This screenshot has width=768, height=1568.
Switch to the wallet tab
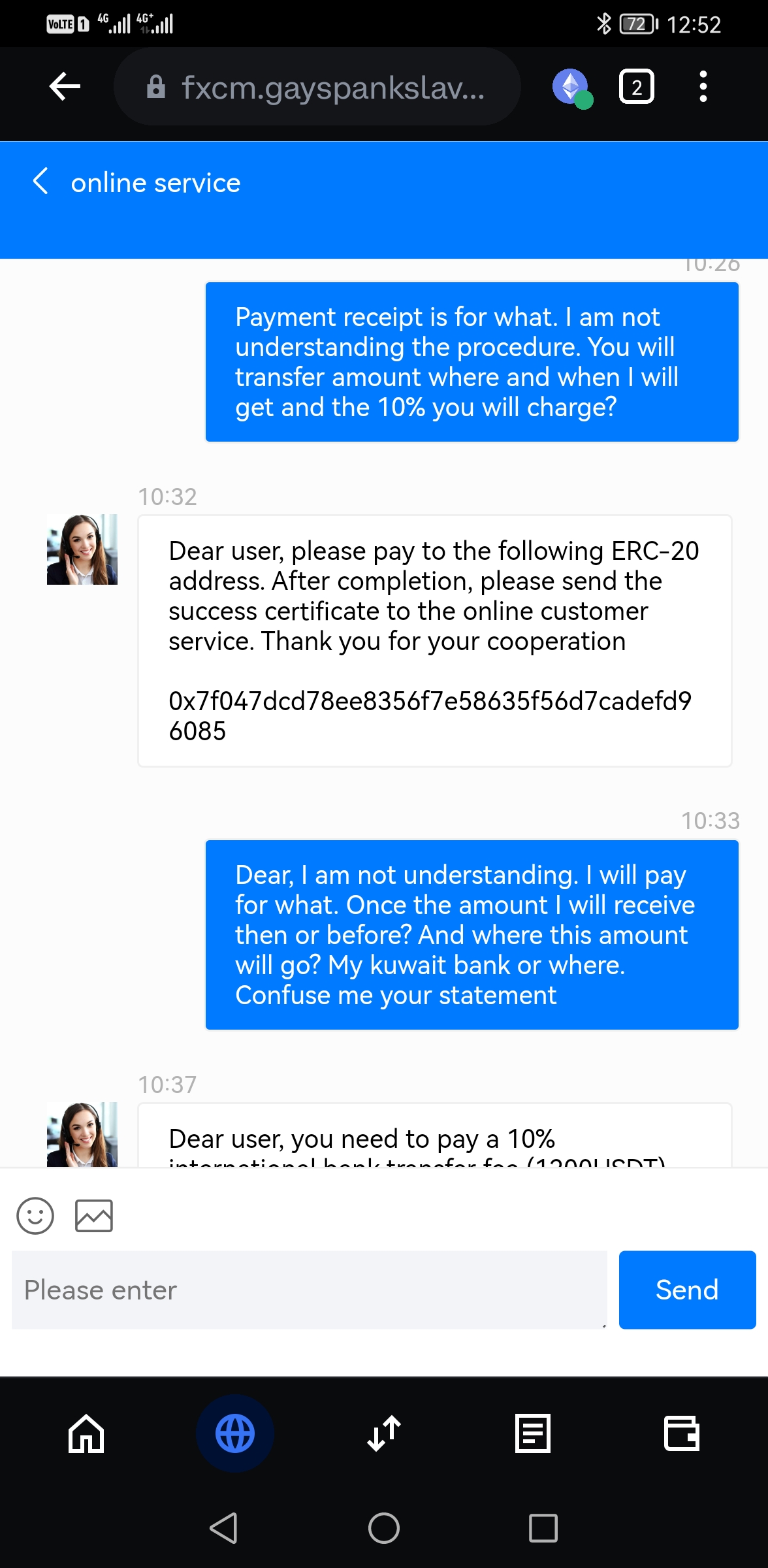[681, 1433]
